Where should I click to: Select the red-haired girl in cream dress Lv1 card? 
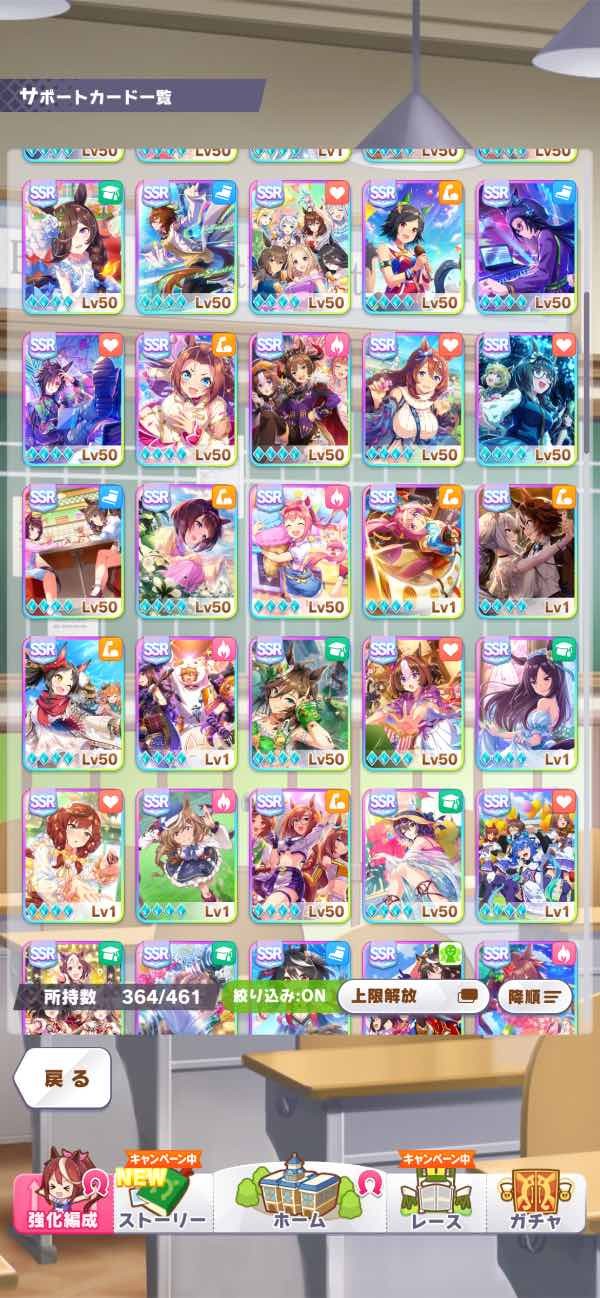(x=73, y=856)
